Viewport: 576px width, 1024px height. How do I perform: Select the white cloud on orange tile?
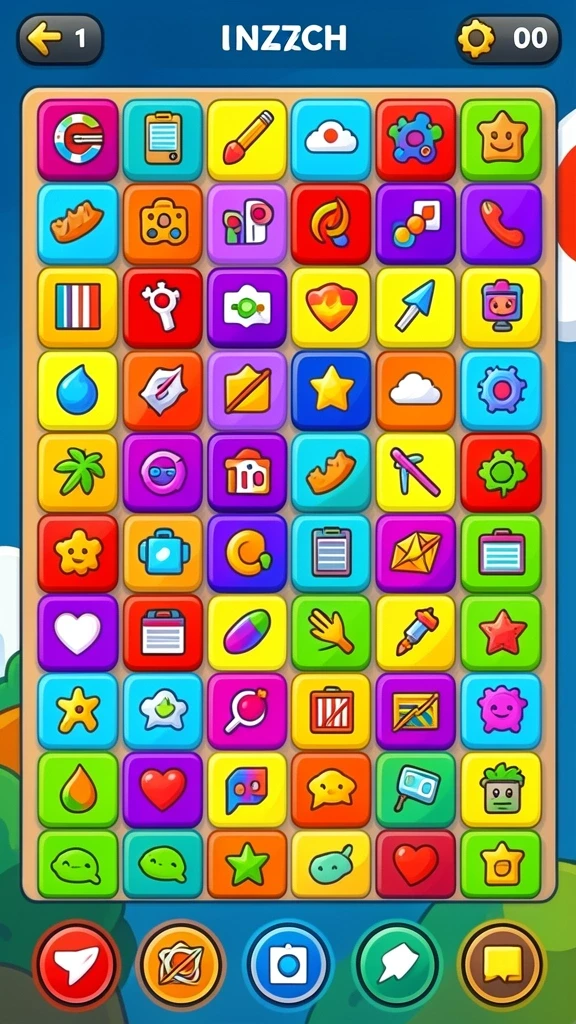[416, 391]
